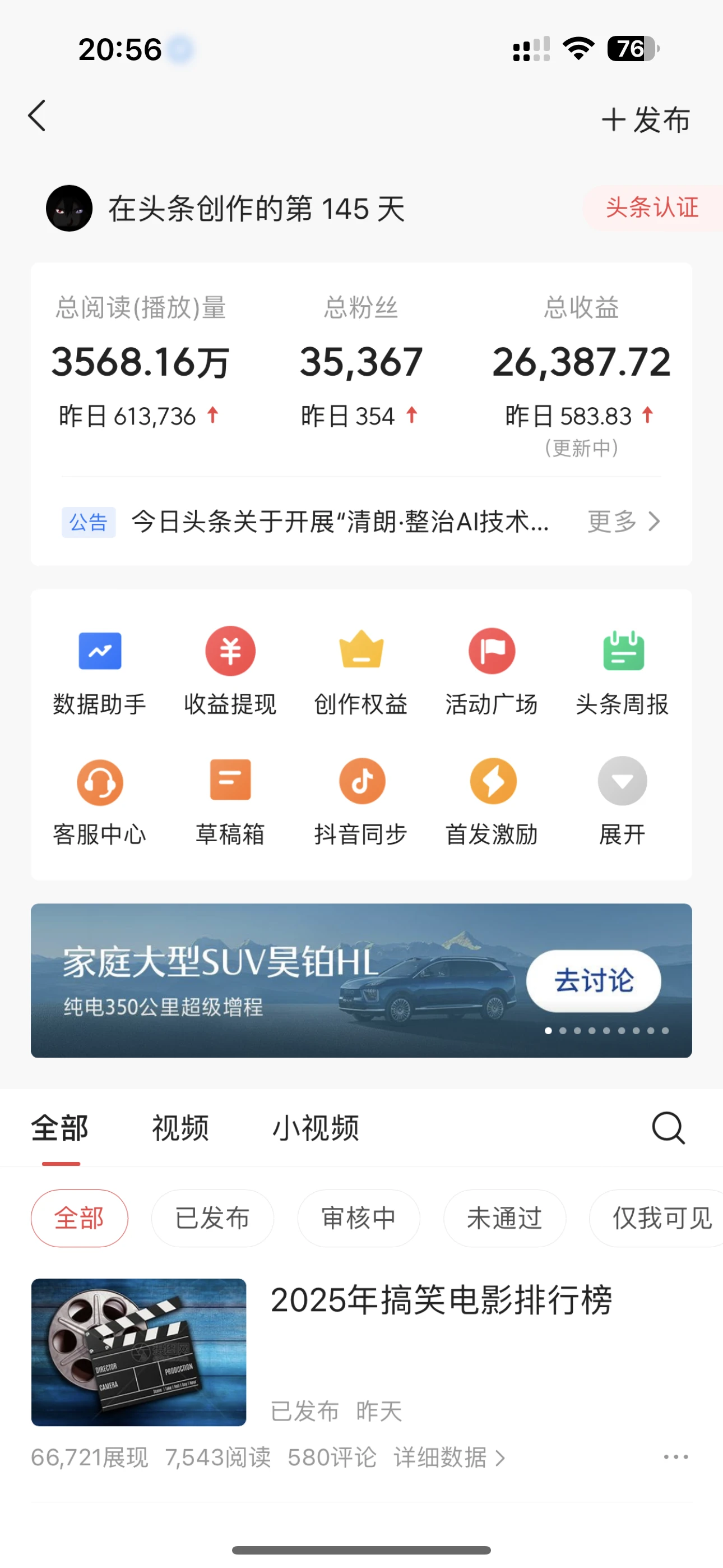723x1568 pixels.
Task: Open 创作权益 creator benefits
Action: pyautogui.click(x=360, y=670)
